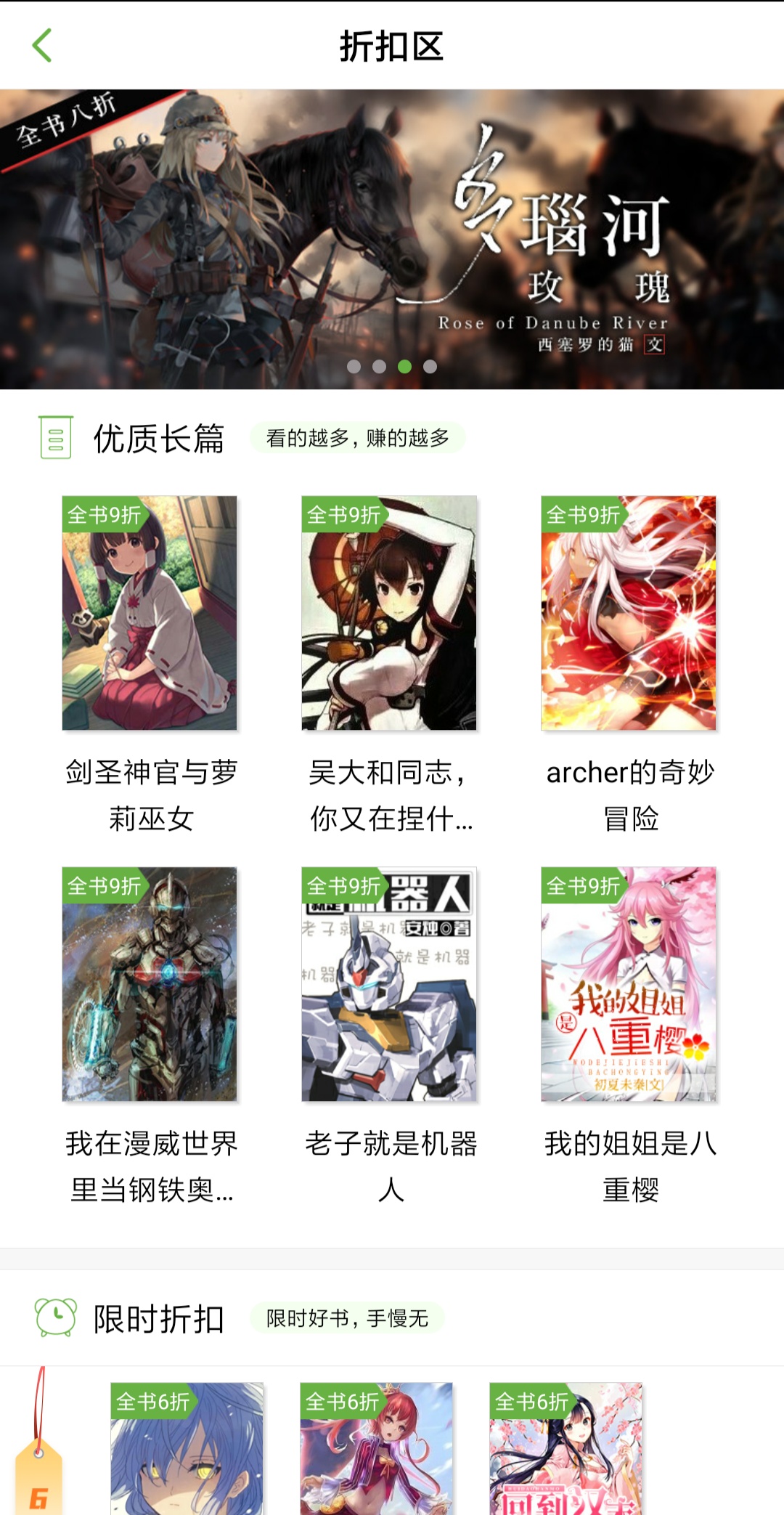Screen dimensions: 784x1515
Task: Open the 回到汉末 discounted book cover
Action: [566, 1449]
